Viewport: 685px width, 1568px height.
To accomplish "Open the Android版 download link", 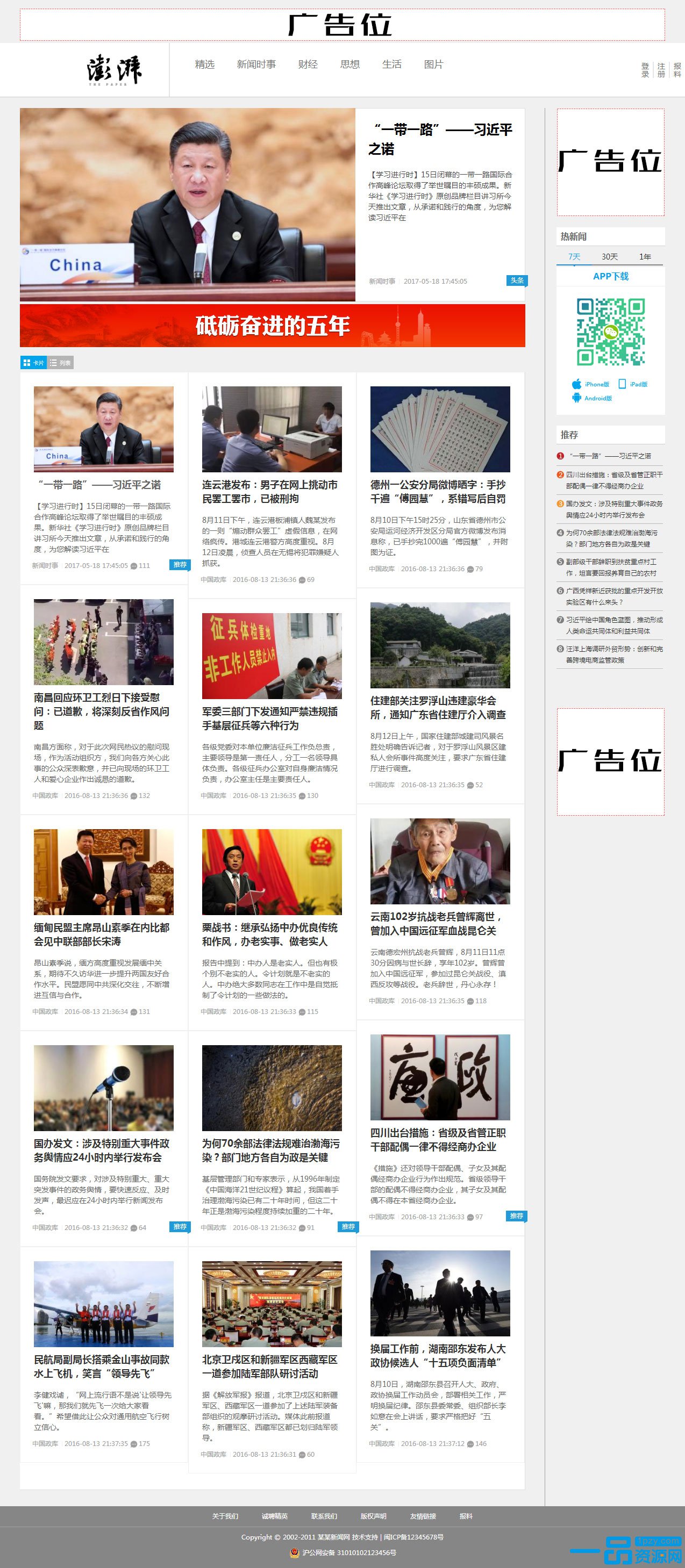I will (592, 398).
